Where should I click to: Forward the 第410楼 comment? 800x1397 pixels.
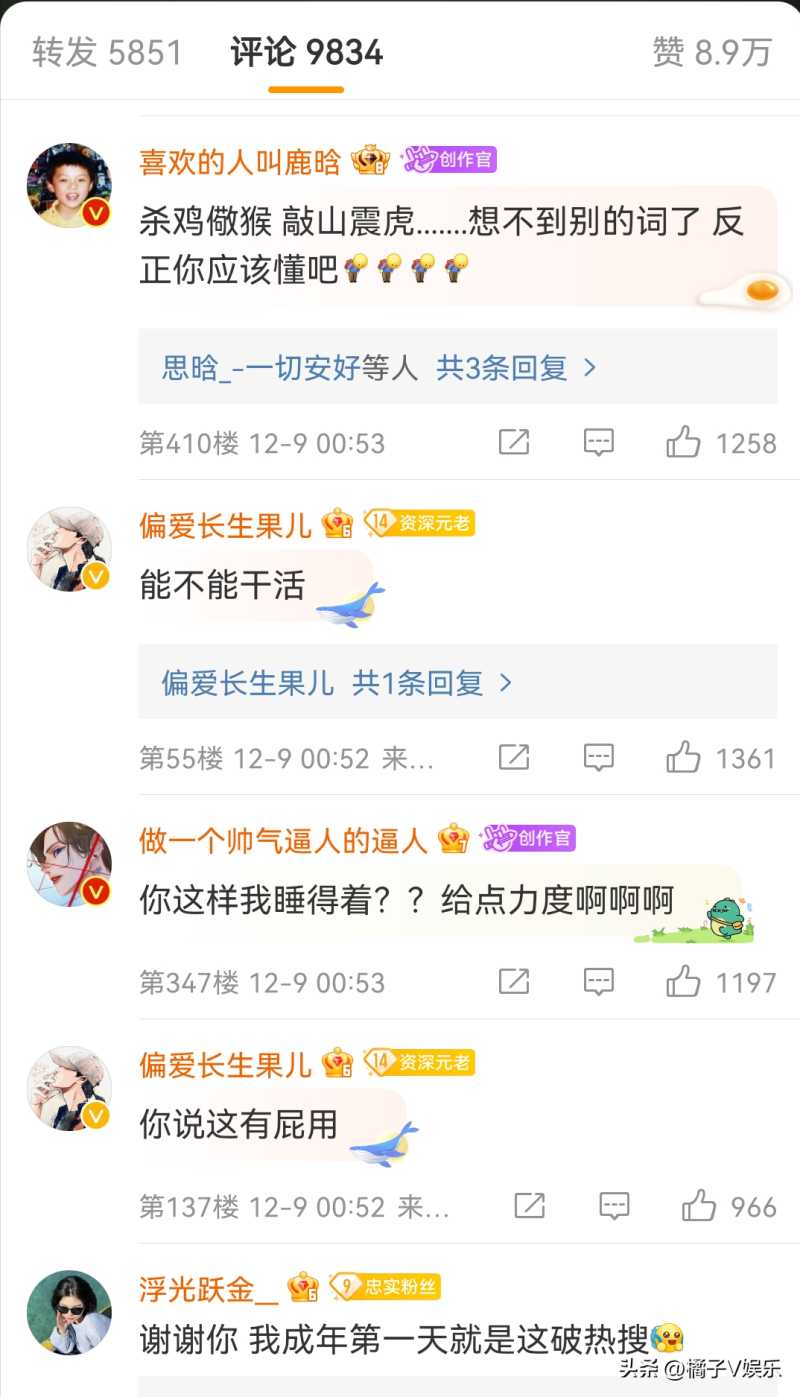(x=513, y=442)
